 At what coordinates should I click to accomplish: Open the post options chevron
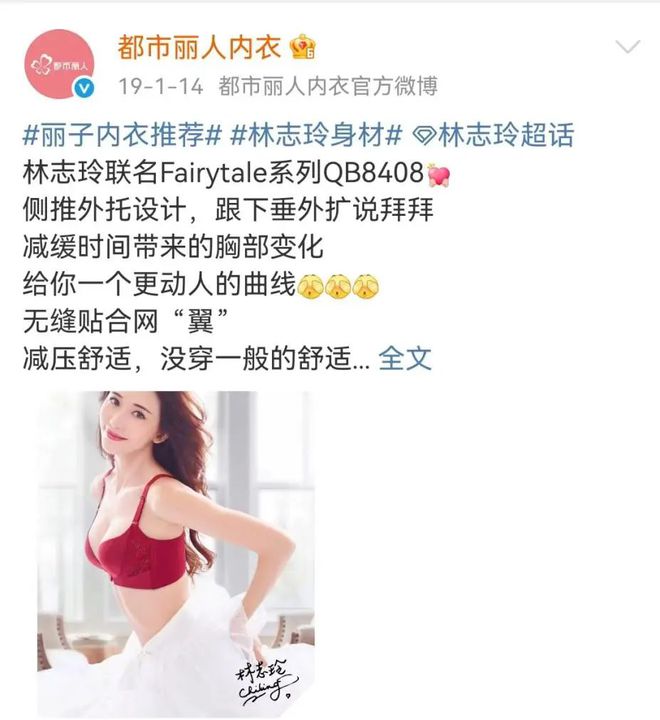627,47
